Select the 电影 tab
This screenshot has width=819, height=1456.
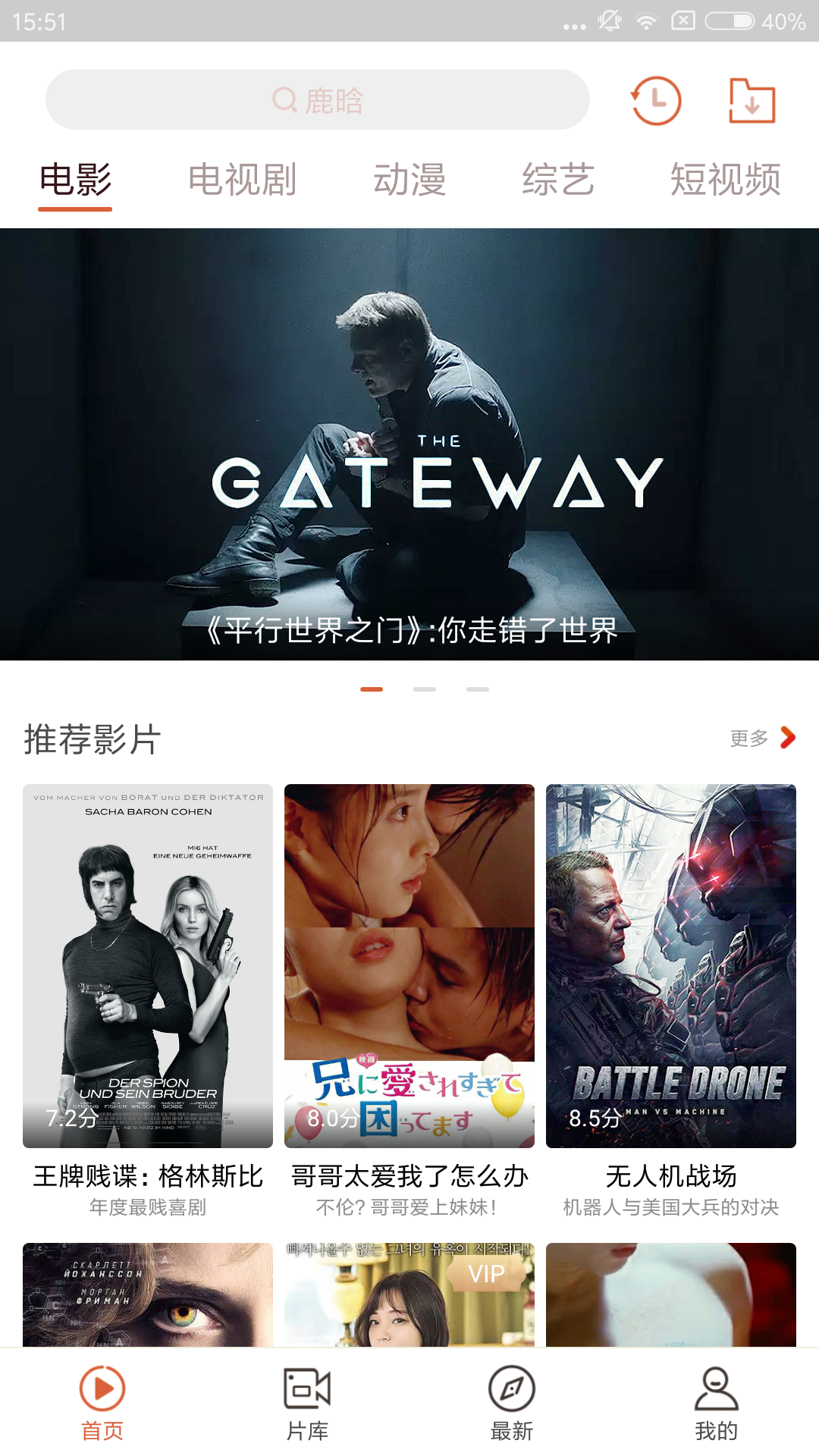(75, 180)
